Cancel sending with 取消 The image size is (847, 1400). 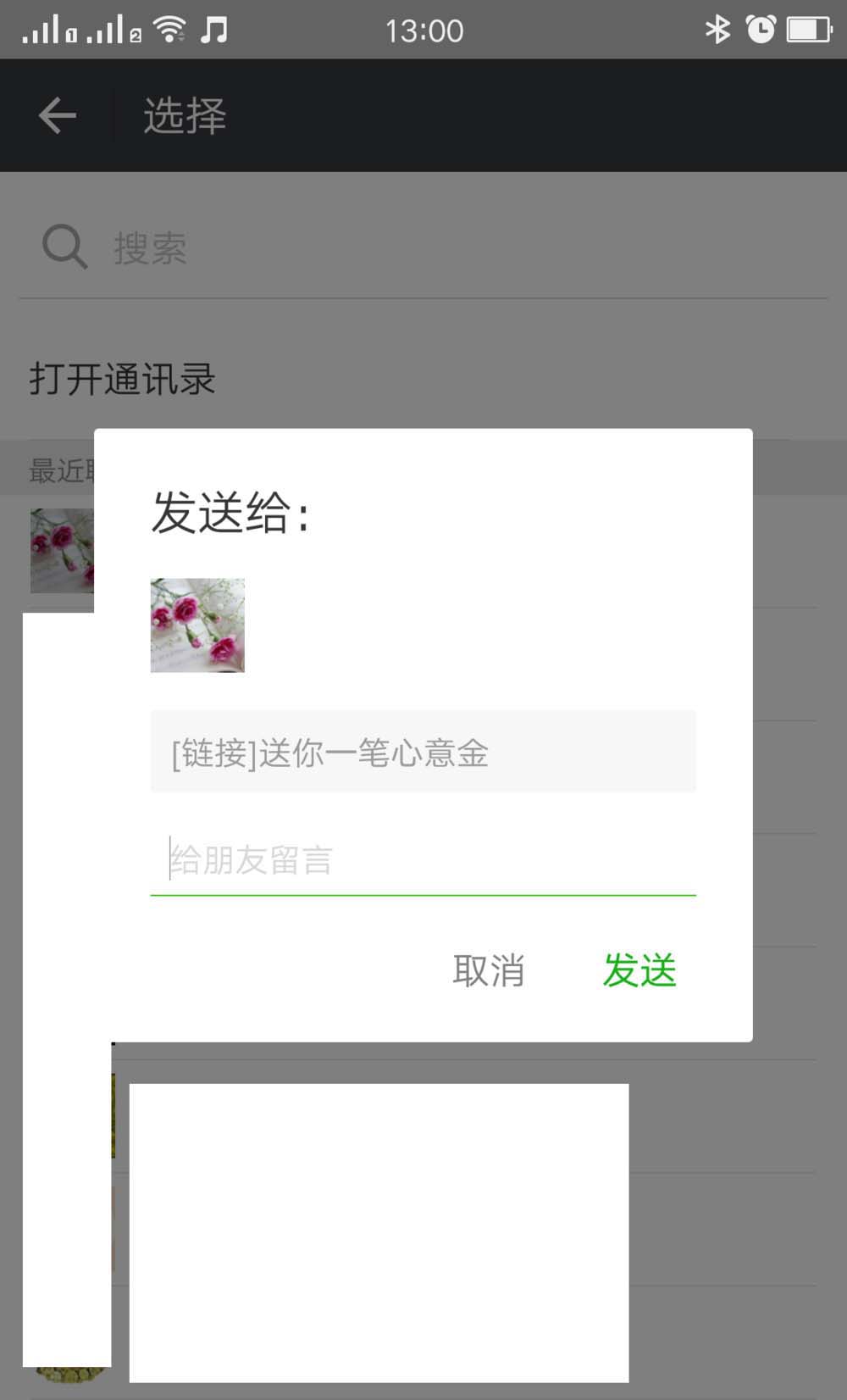point(489,970)
